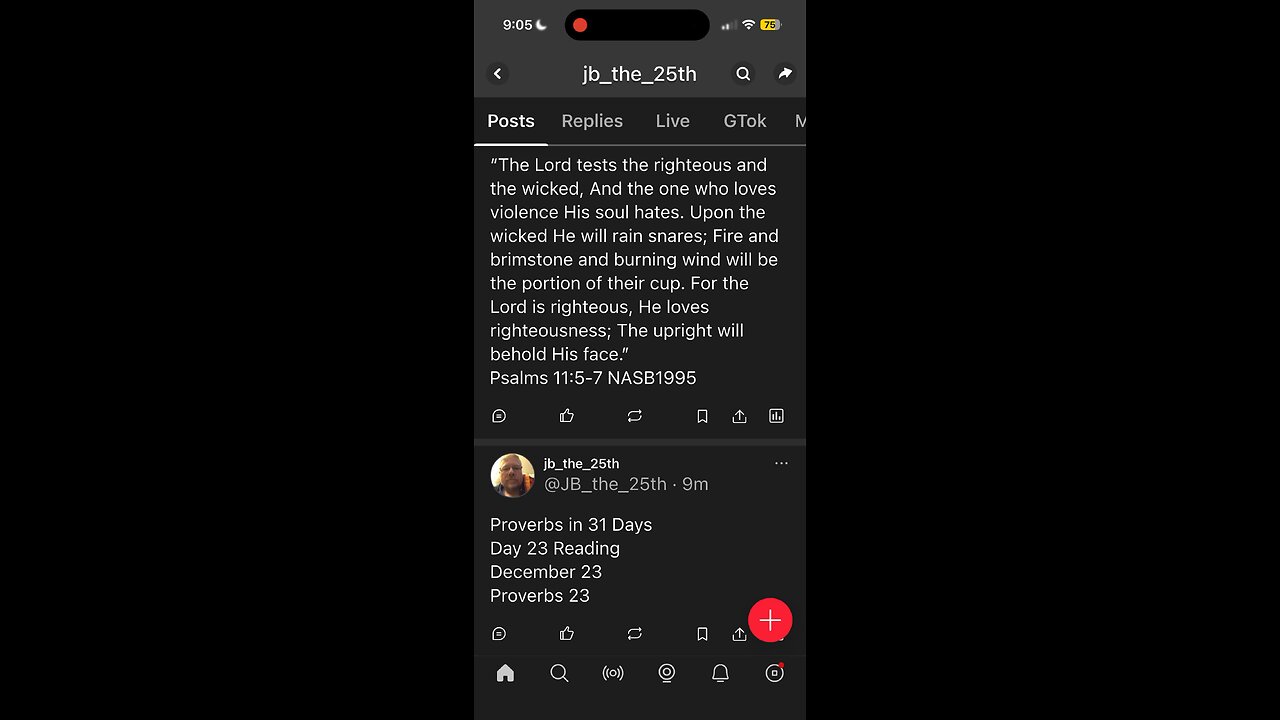Share the jb_the_25th profile
1280x720 pixels.
[x=785, y=74]
